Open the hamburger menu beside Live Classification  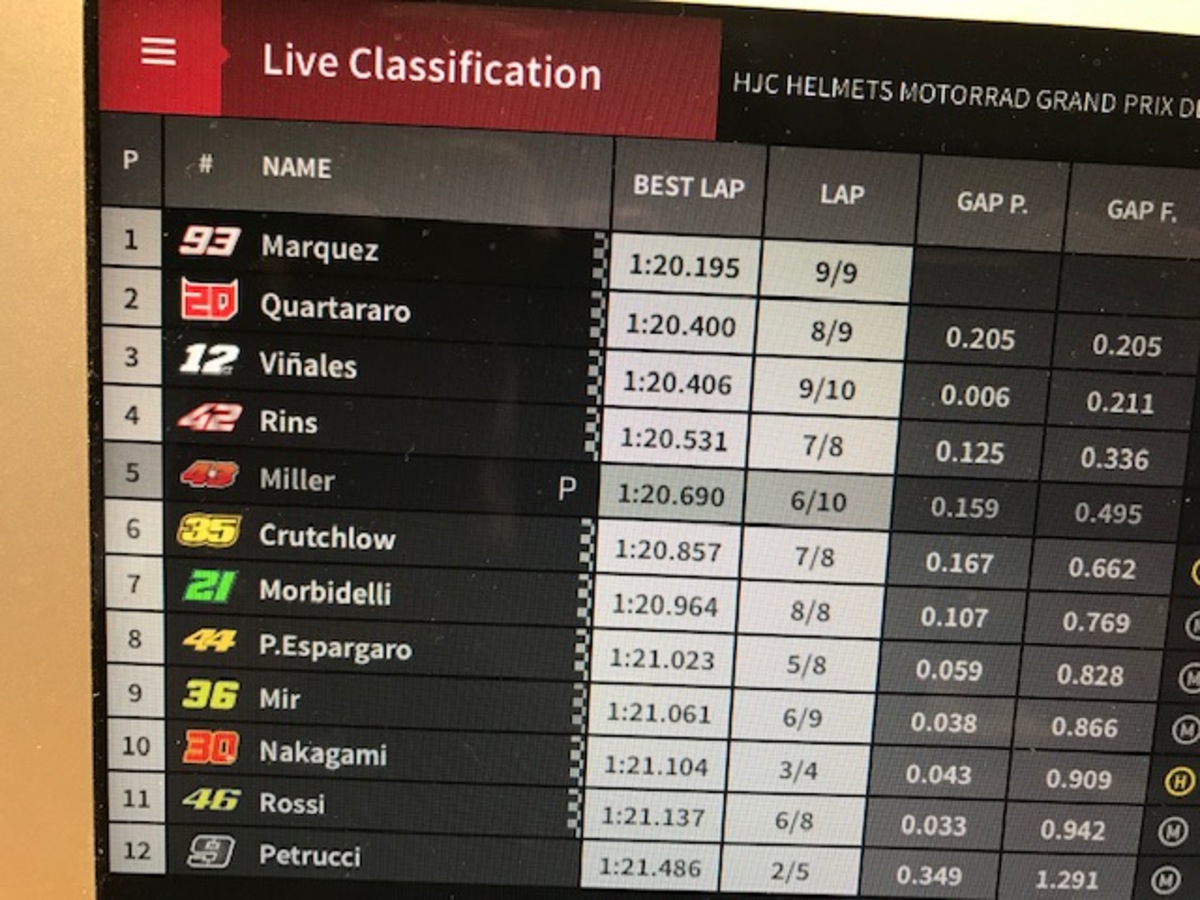pos(158,52)
